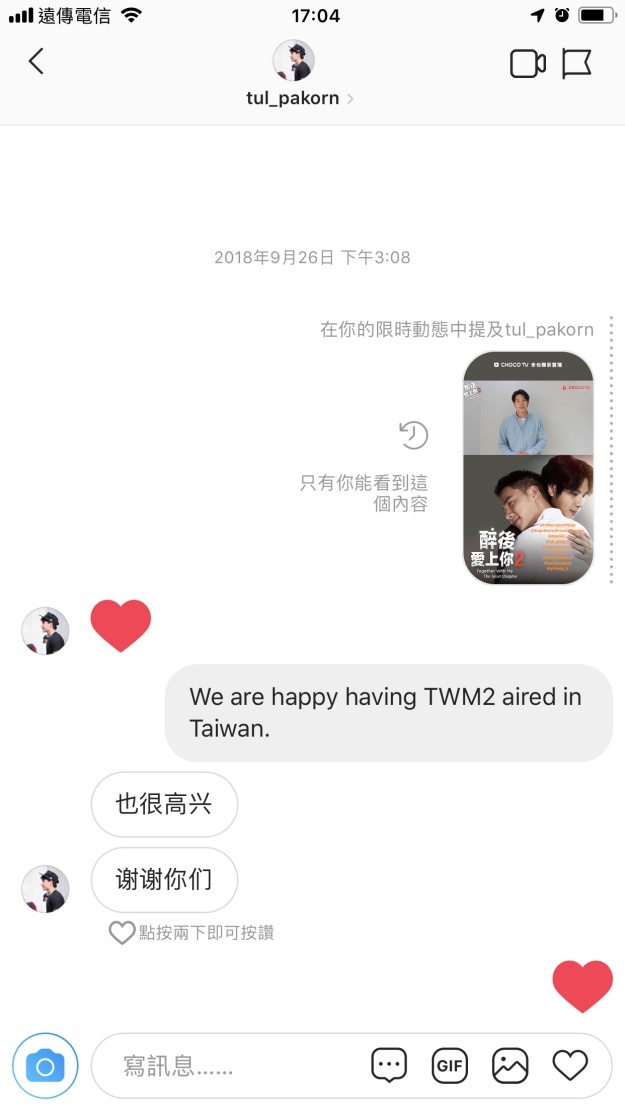Start a video call with tul_pakorn
The image size is (625, 1111).
click(x=527, y=64)
